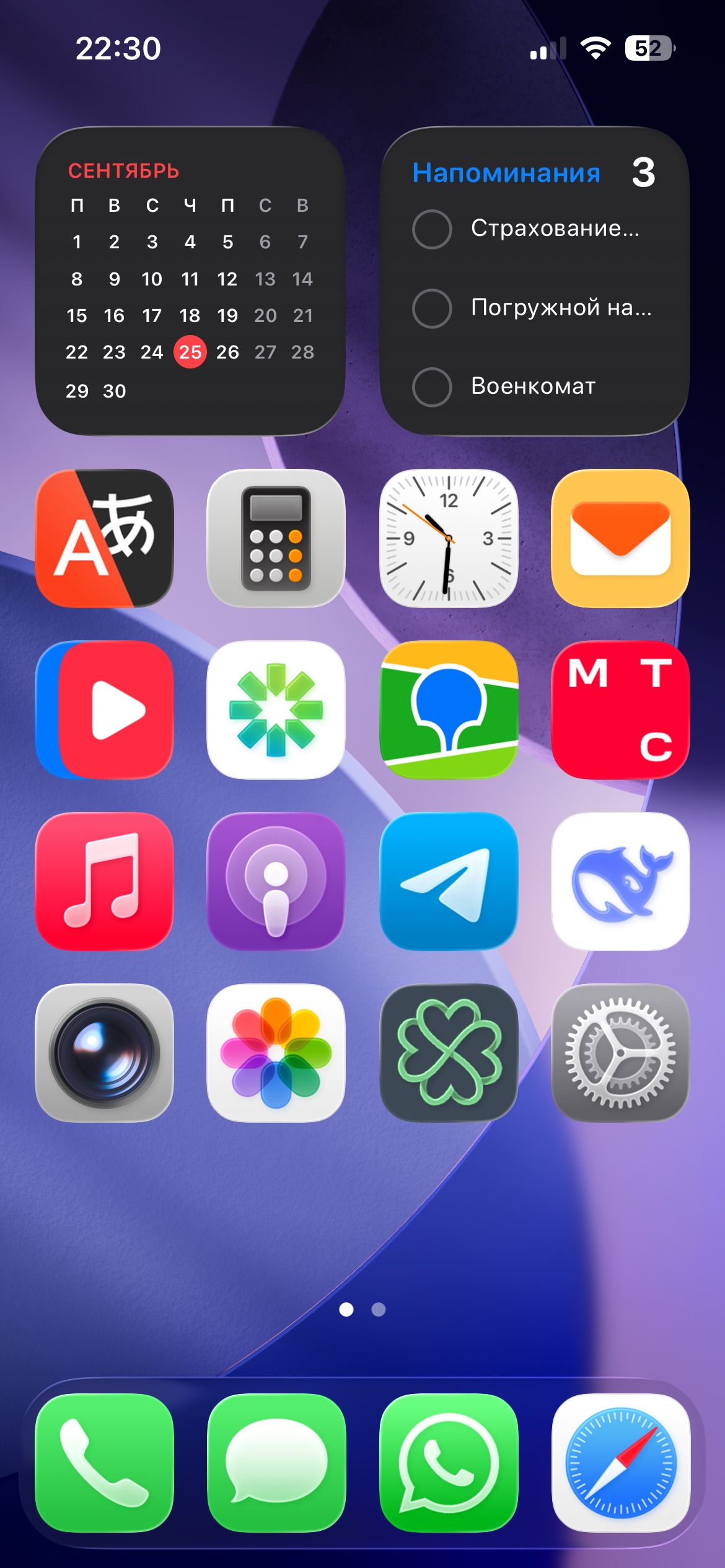Launch the red play button video app

(104, 710)
